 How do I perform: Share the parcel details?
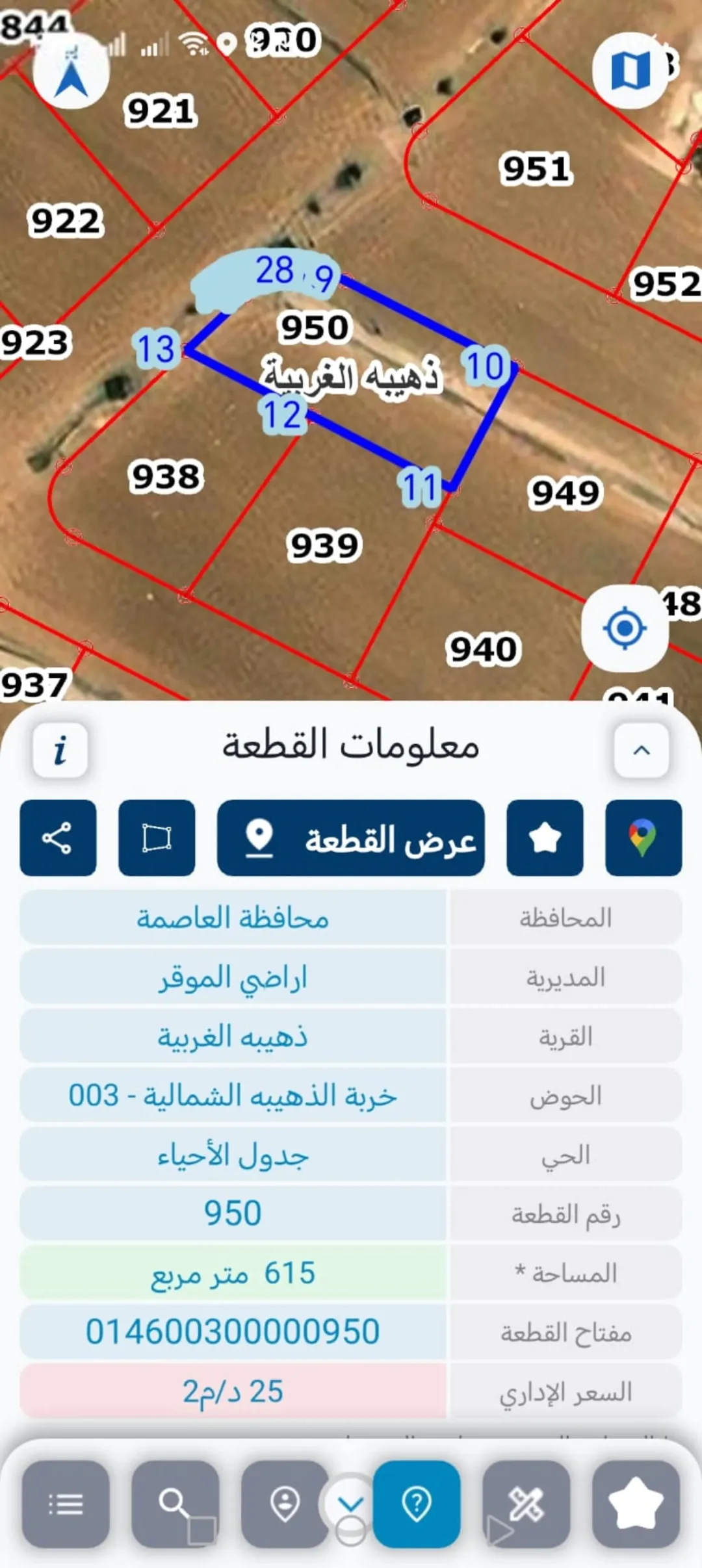coord(58,838)
